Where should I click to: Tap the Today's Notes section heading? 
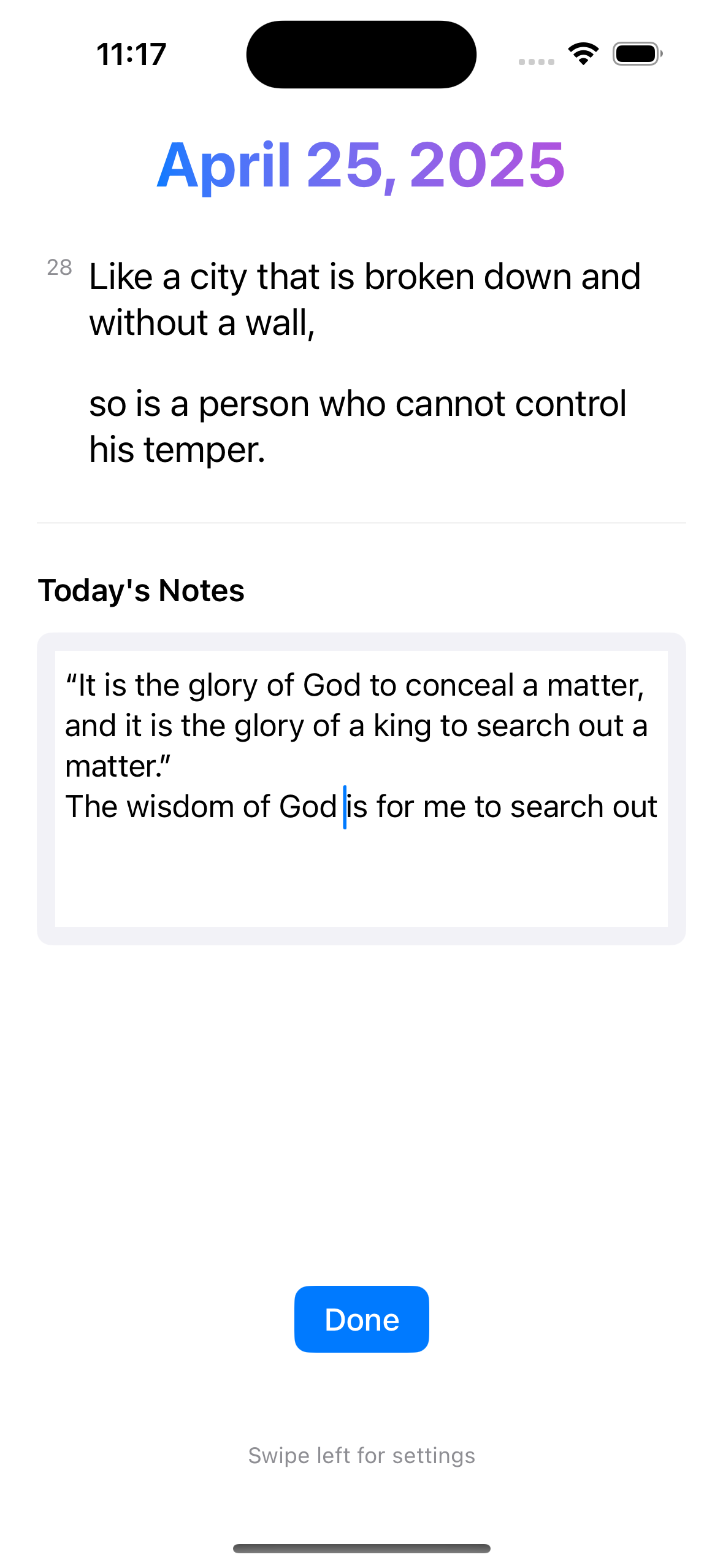(141, 591)
